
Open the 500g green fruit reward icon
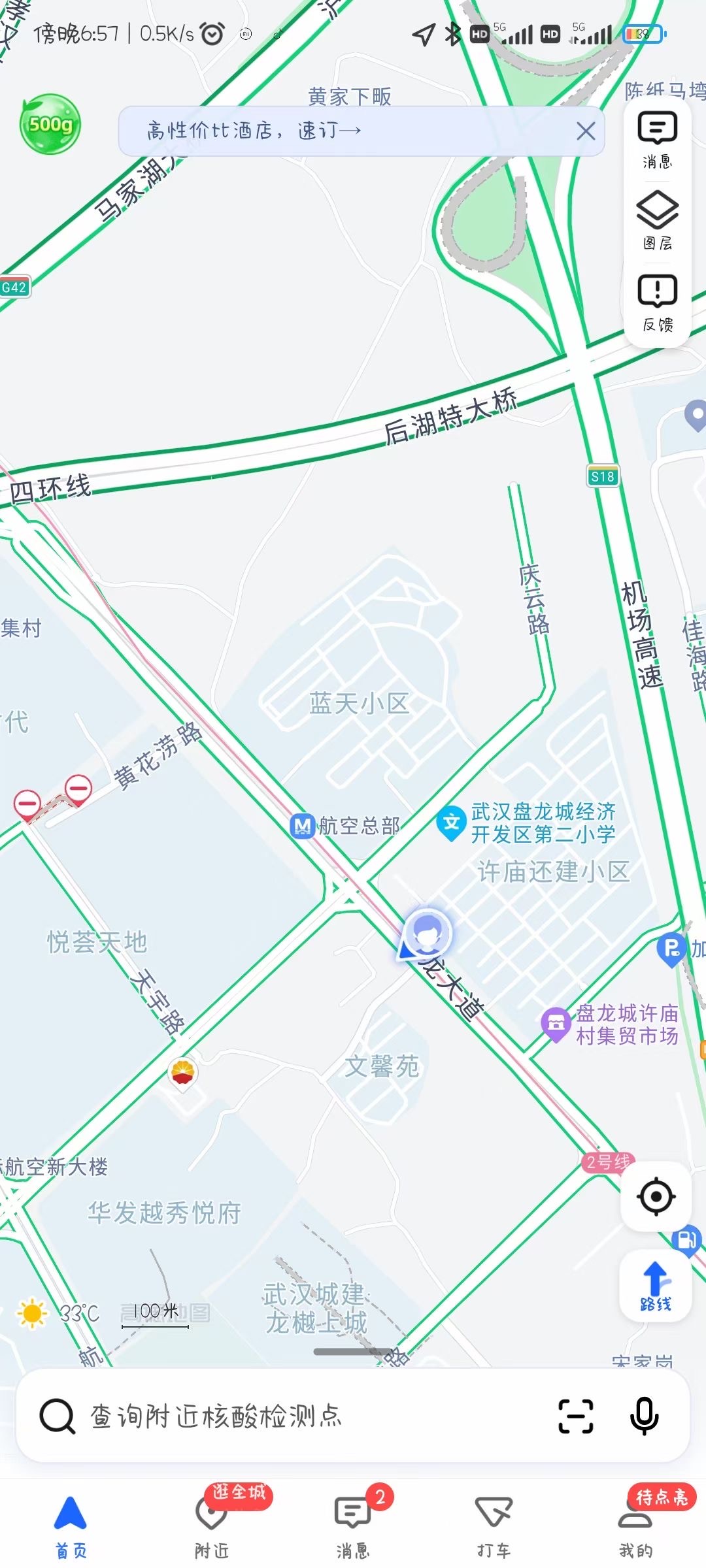click(50, 123)
